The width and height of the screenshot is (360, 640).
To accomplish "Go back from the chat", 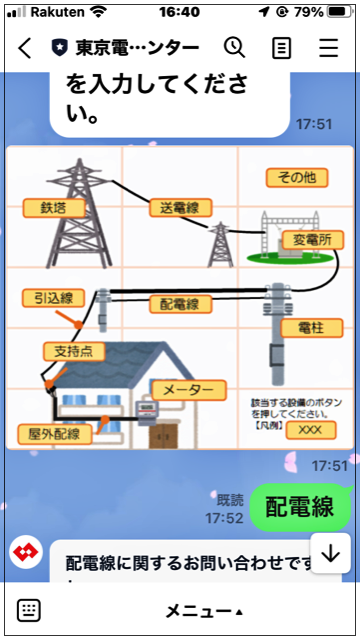I will tap(24, 48).
